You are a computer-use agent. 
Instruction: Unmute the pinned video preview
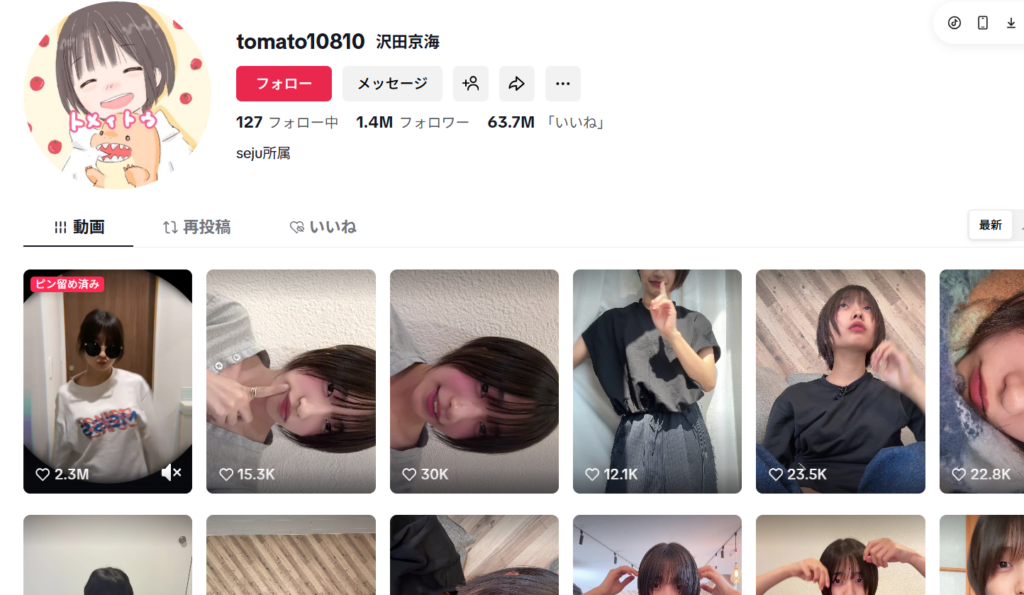(x=171, y=473)
